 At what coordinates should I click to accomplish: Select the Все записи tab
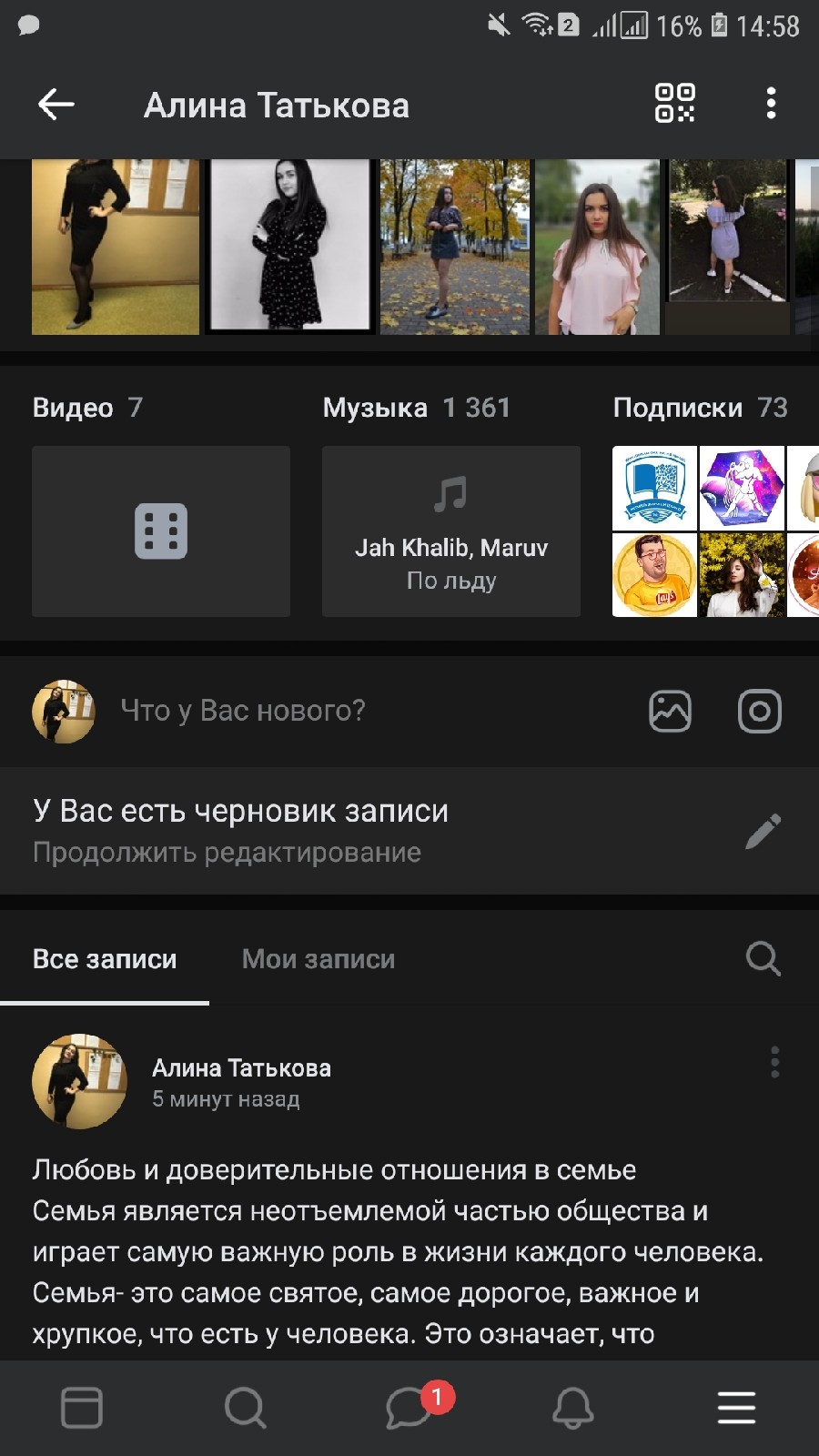(x=105, y=959)
